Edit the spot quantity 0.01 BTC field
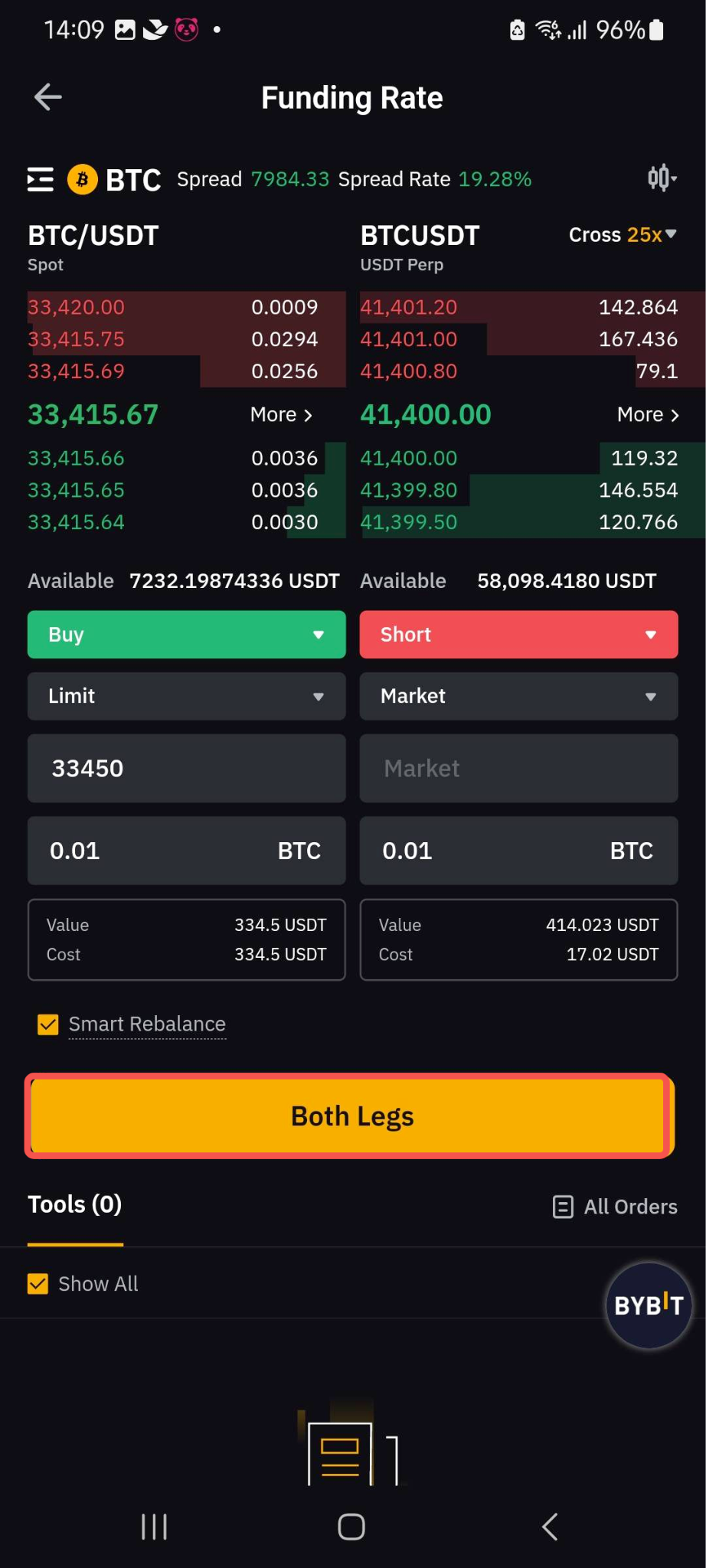The height and width of the screenshot is (1568, 706). 187,851
